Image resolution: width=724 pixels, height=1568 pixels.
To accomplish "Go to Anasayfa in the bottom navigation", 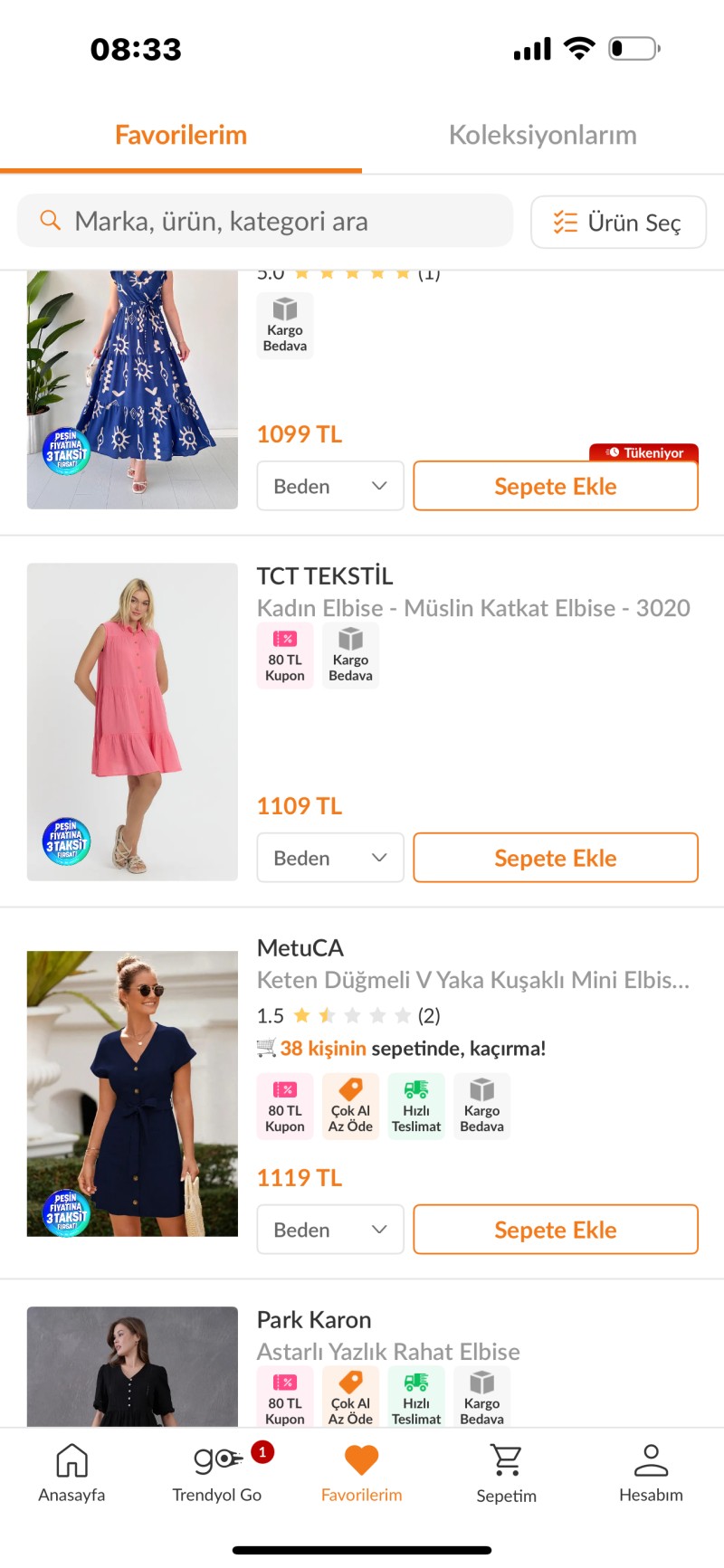I will [71, 1472].
